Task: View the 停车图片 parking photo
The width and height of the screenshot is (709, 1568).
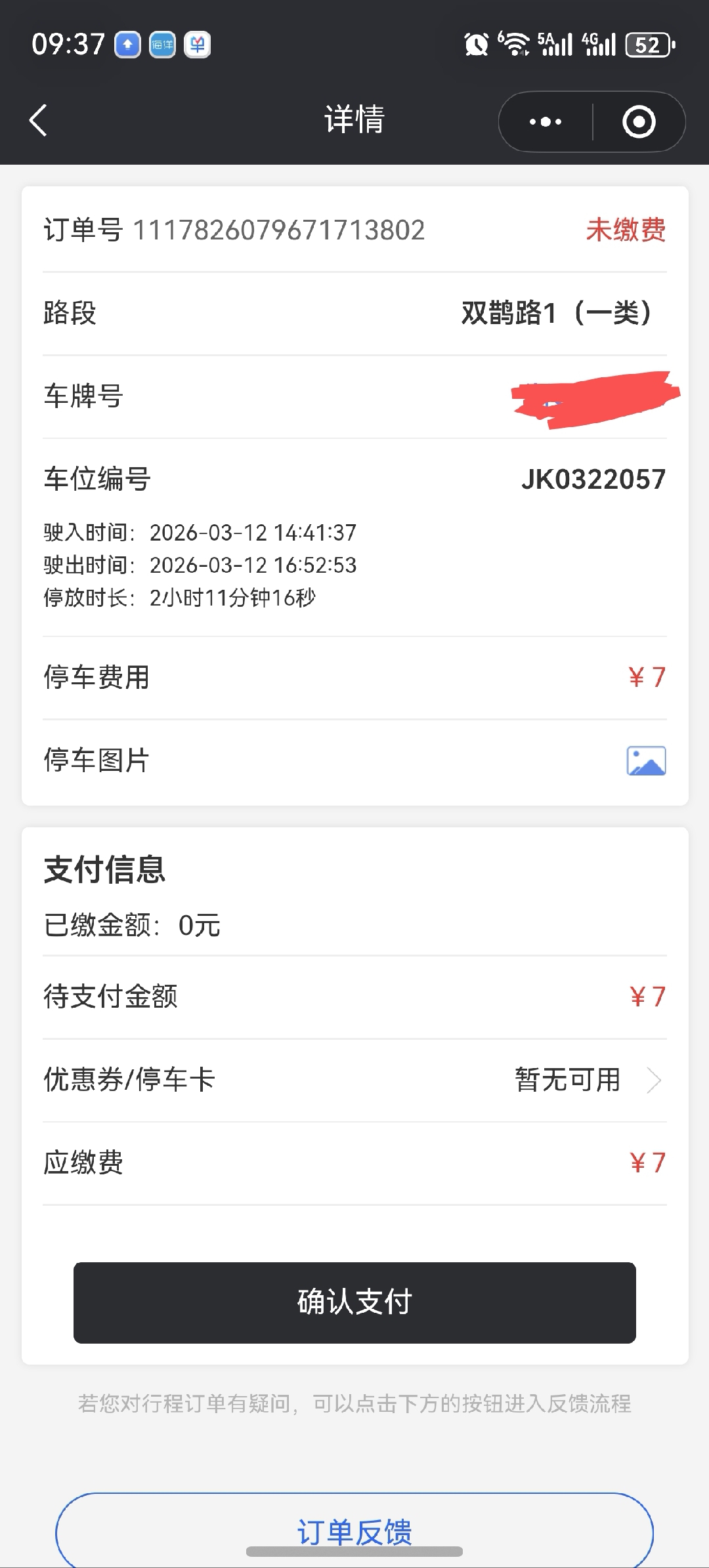Action: point(646,761)
